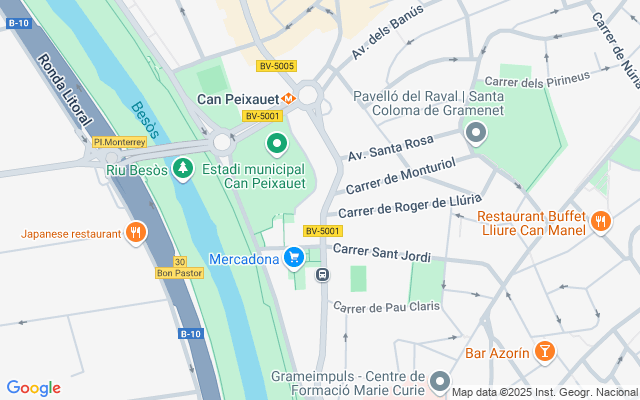640x400 pixels.
Task: Select Can Peixauet metro station icon
Action: pyautogui.click(x=288, y=98)
